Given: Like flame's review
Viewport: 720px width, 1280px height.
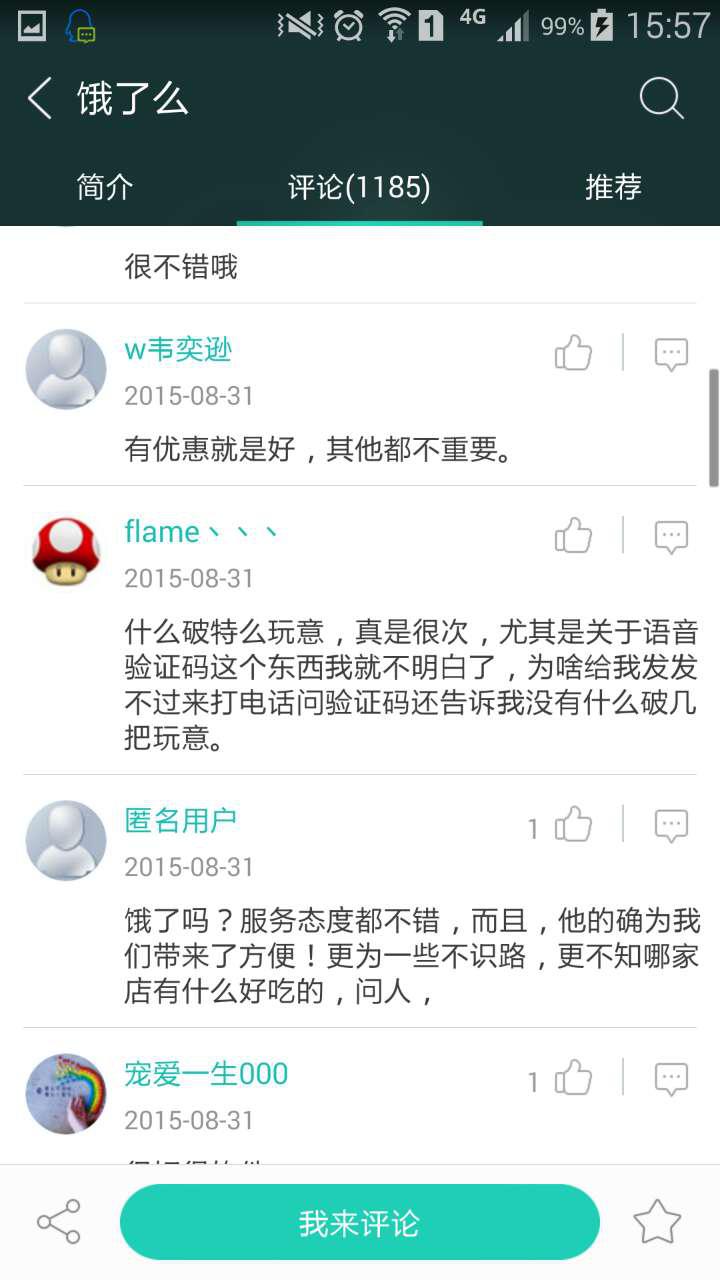Looking at the screenshot, I should pyautogui.click(x=574, y=535).
